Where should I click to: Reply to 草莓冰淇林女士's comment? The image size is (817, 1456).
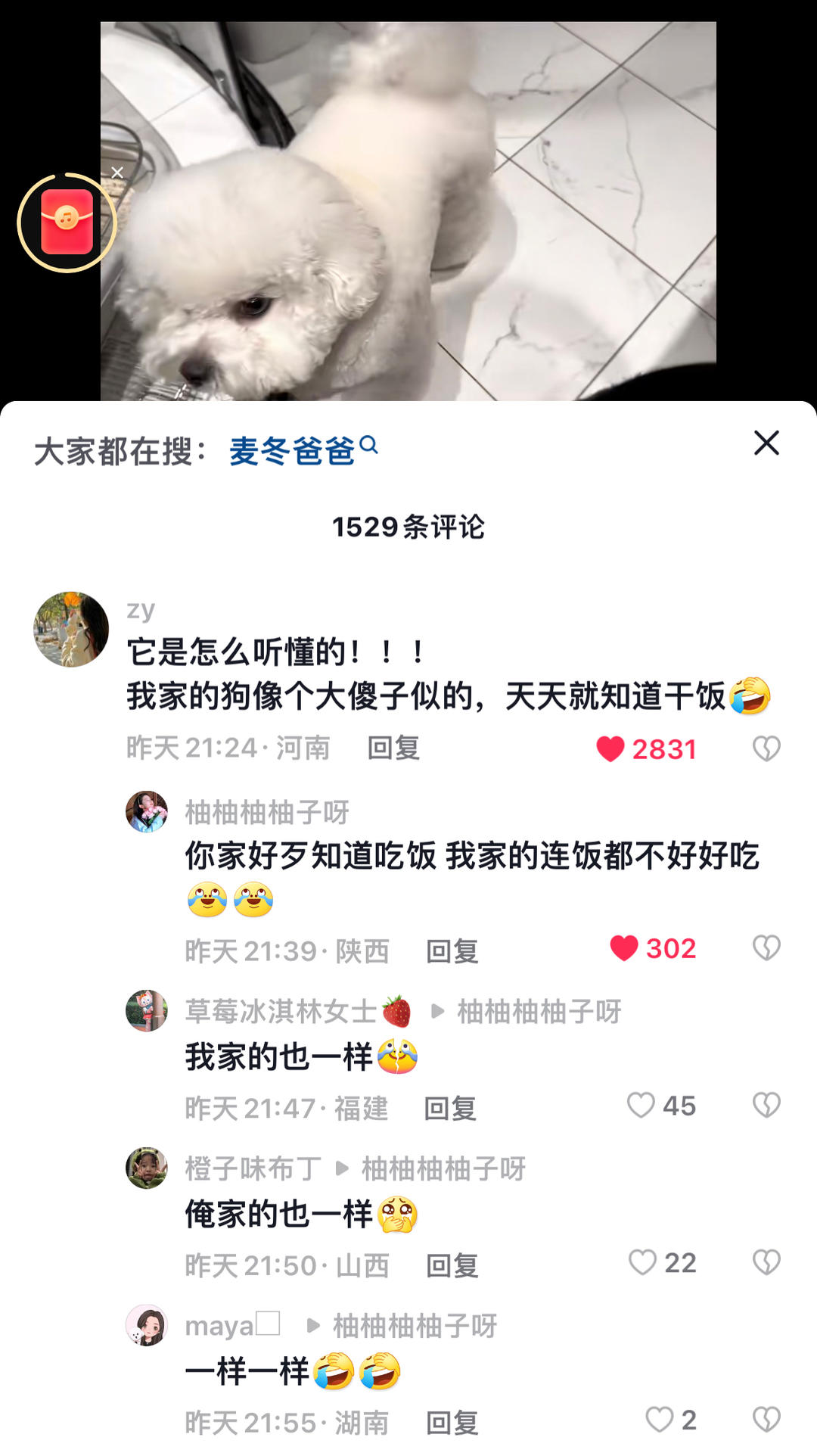click(x=450, y=1109)
